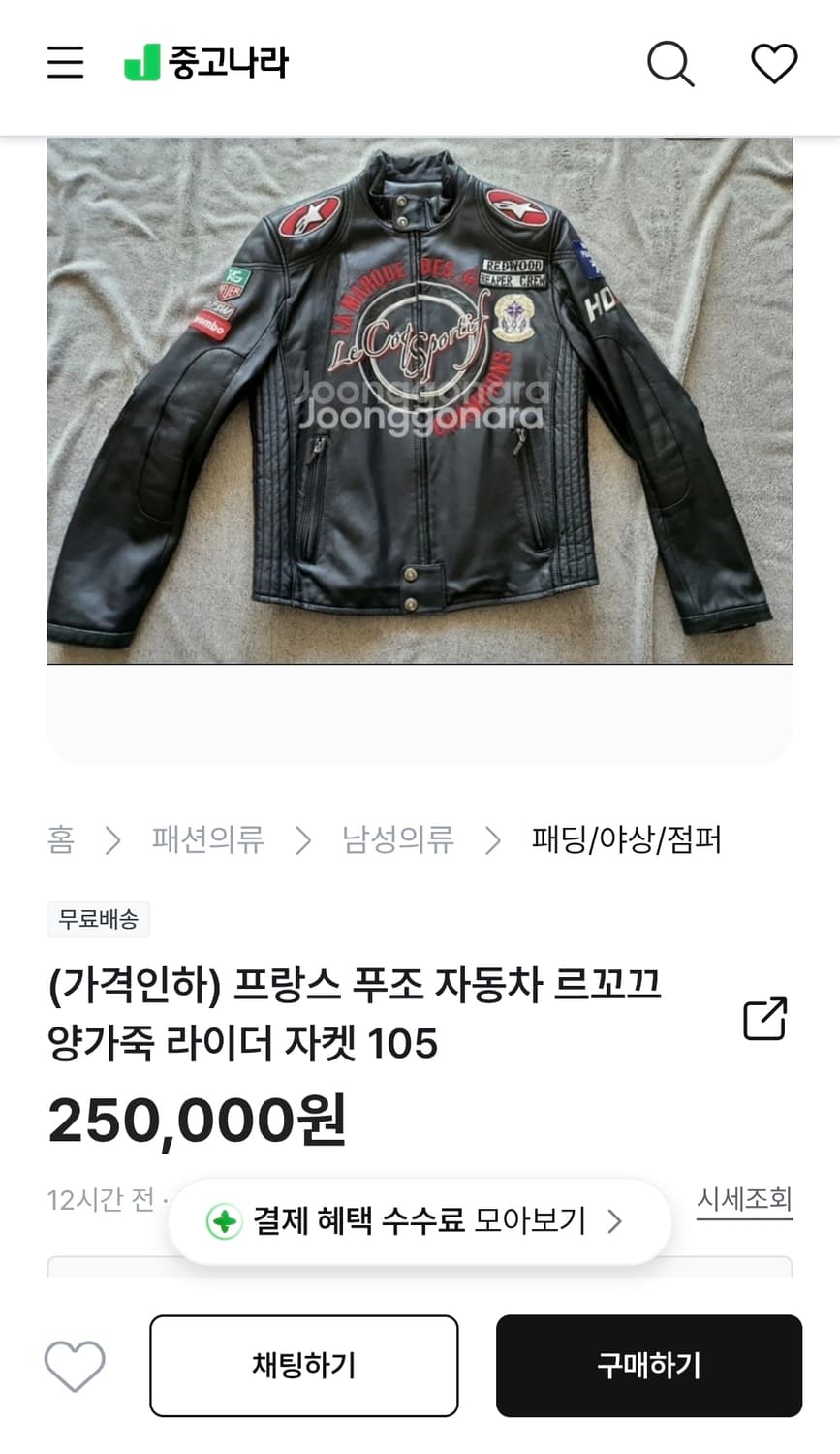The height and width of the screenshot is (1454, 840).
Task: Click the 무료배송 free shipping badge
Action: 100,919
